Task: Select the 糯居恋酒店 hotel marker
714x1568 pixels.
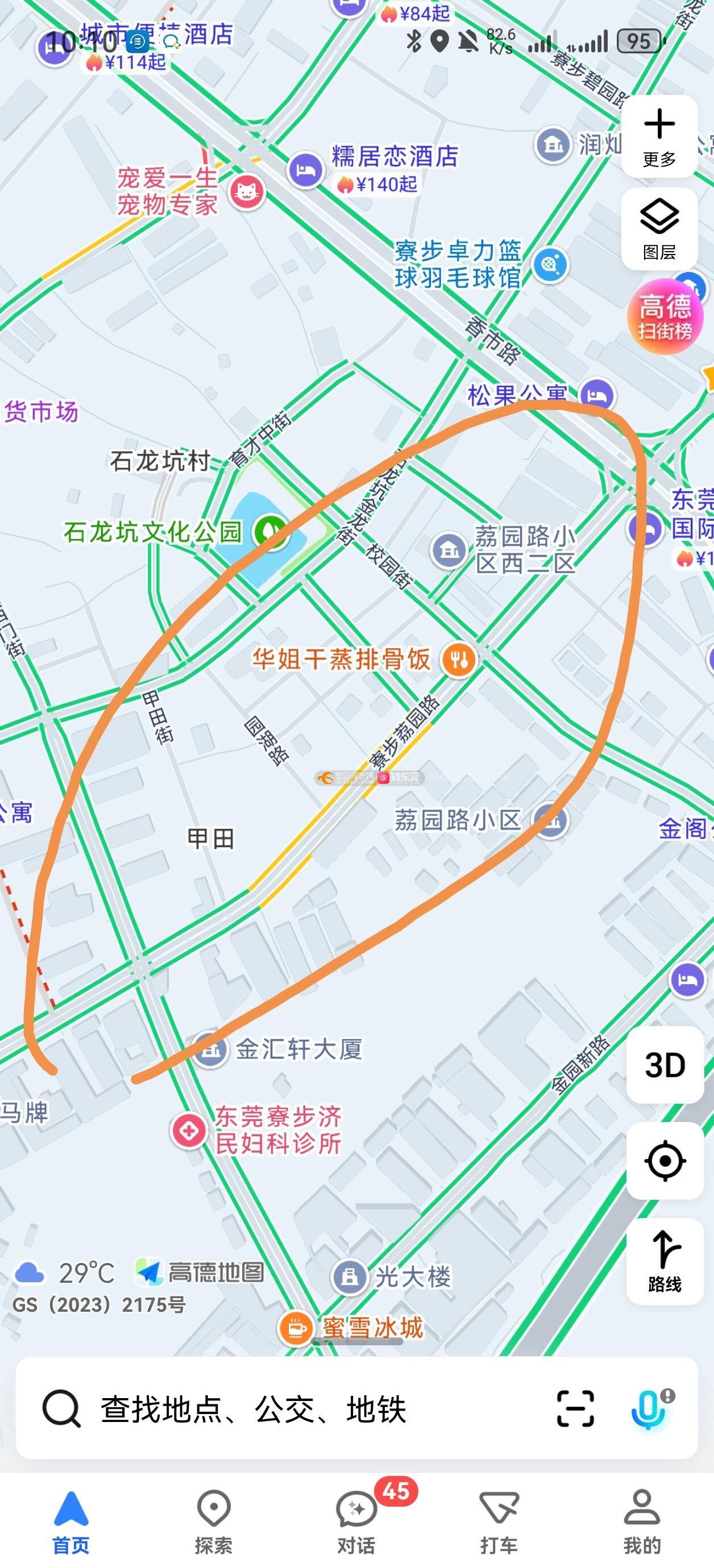Action: (x=305, y=169)
